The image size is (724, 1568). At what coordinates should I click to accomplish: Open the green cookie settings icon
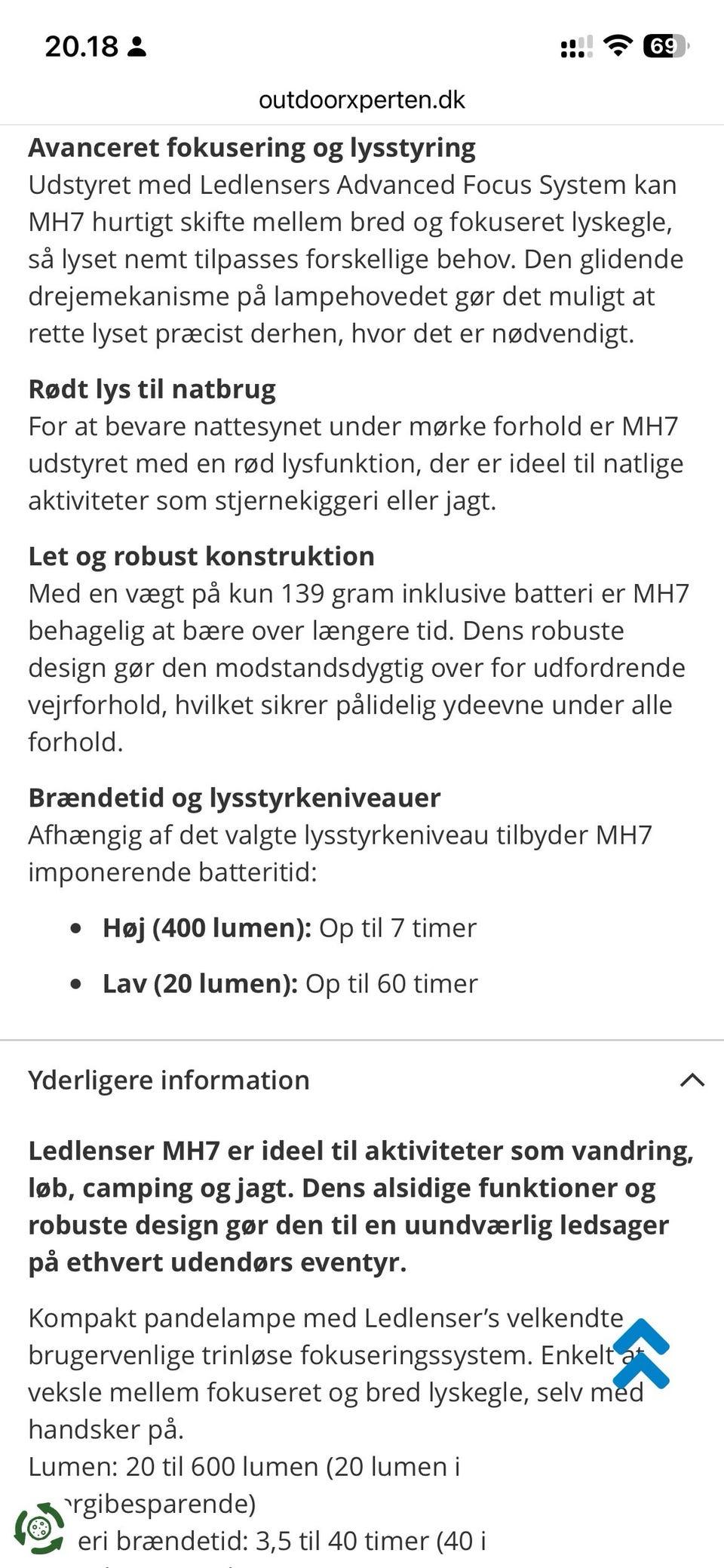(x=39, y=1528)
